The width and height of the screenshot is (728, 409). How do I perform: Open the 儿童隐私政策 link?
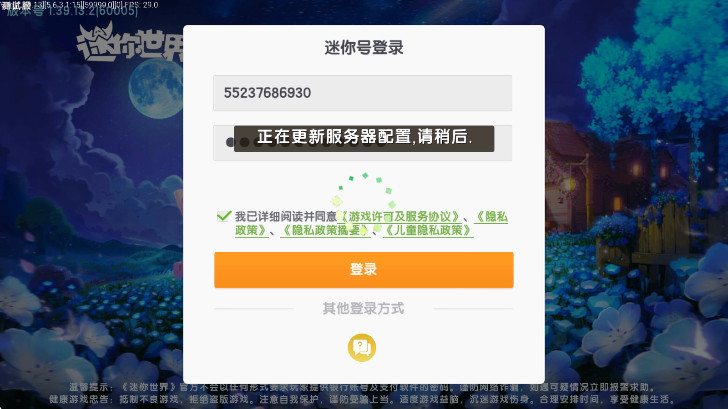[427, 230]
